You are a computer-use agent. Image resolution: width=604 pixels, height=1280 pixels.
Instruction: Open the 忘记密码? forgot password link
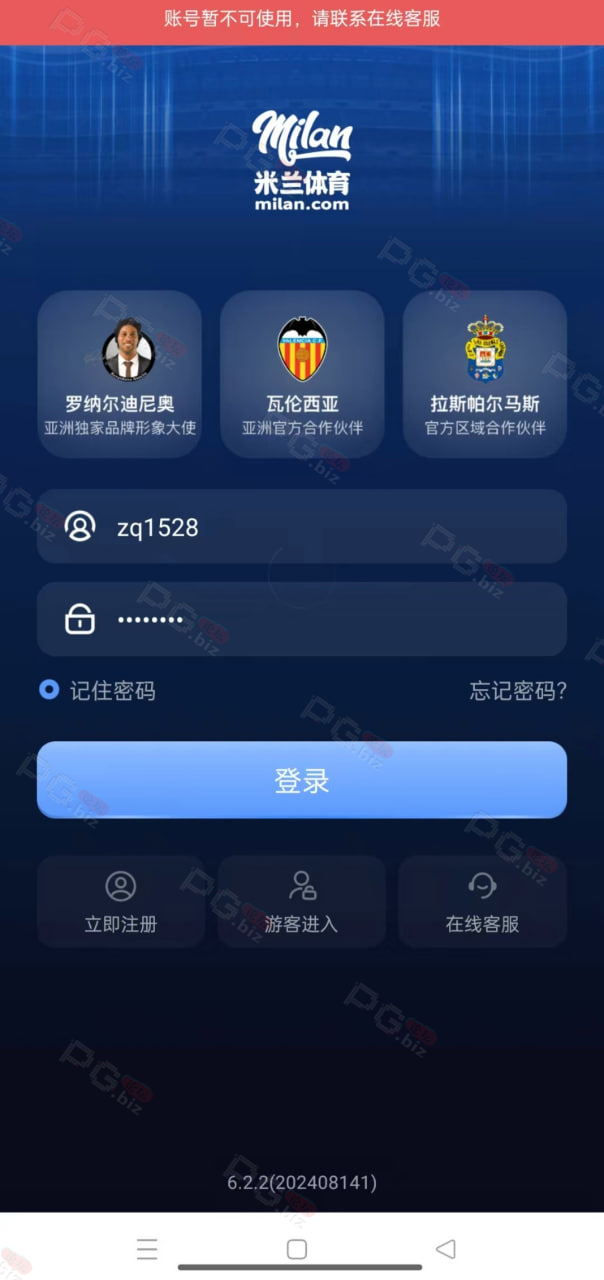pos(518,690)
